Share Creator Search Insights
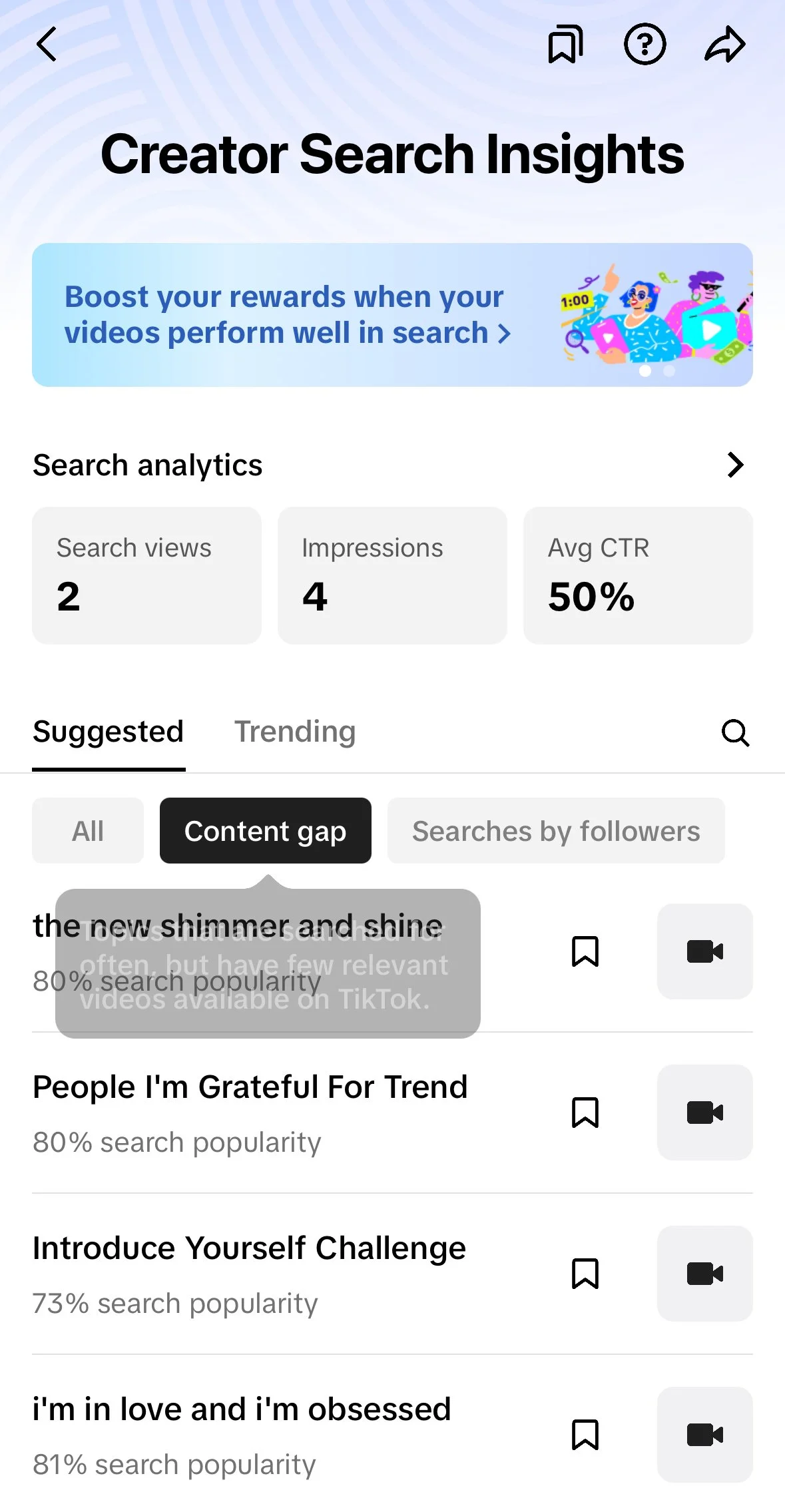Screen dimensions: 785x1512 click(724, 45)
